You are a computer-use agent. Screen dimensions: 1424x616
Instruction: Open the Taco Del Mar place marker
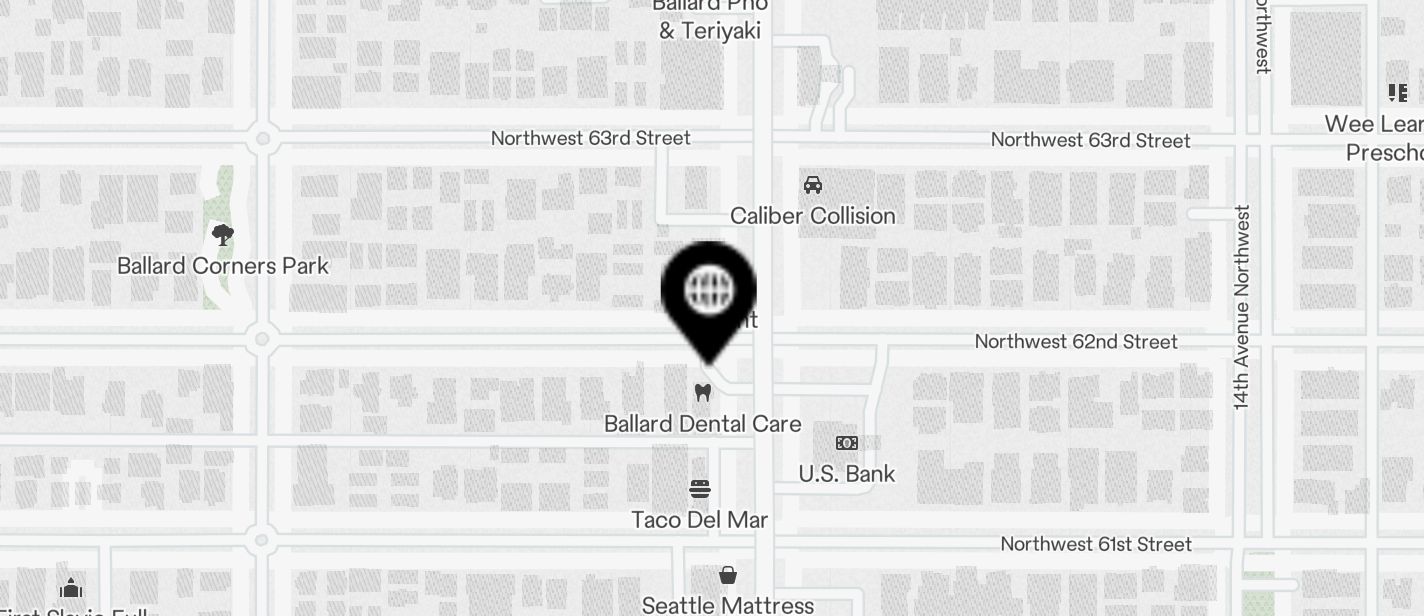tap(700, 489)
